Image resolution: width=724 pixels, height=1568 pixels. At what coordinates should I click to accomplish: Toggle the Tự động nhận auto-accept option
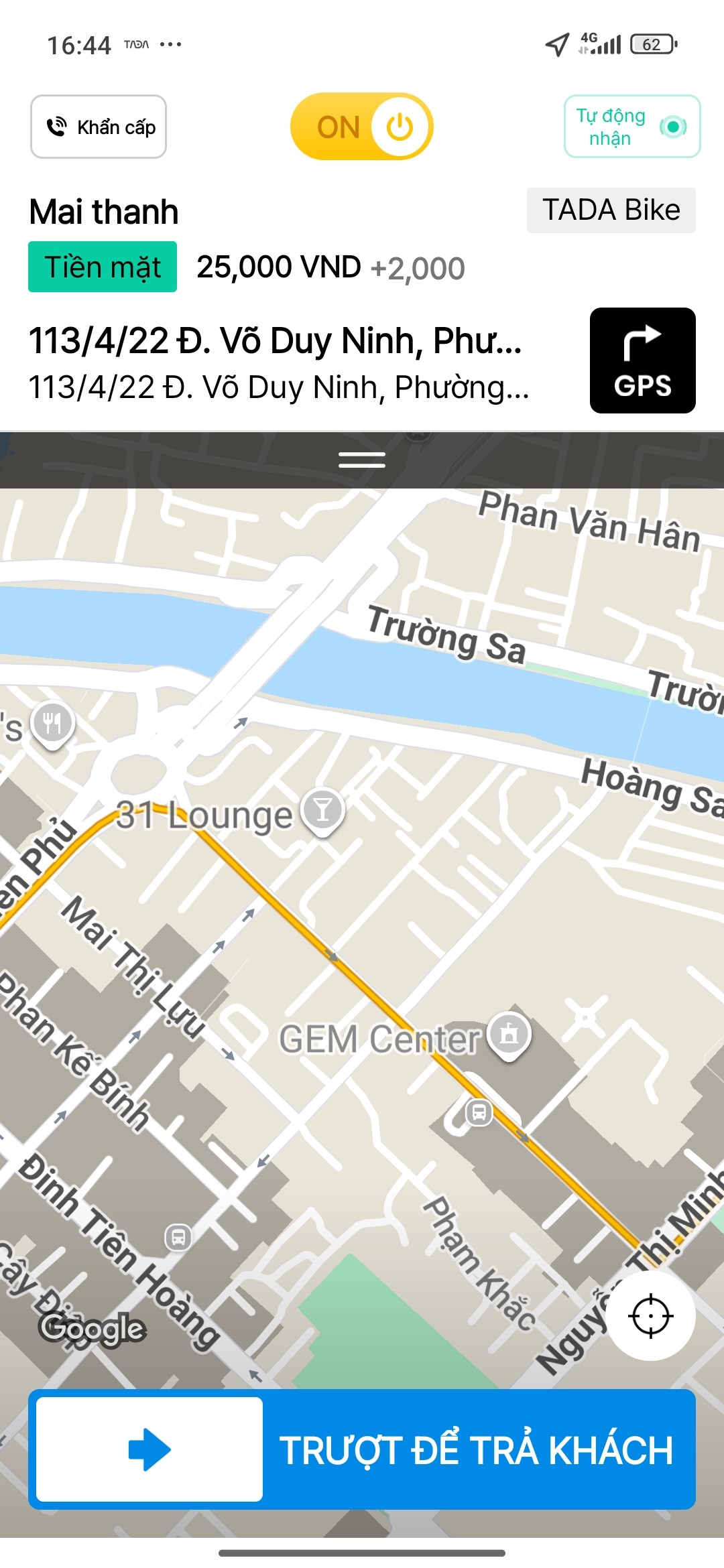[x=632, y=127]
